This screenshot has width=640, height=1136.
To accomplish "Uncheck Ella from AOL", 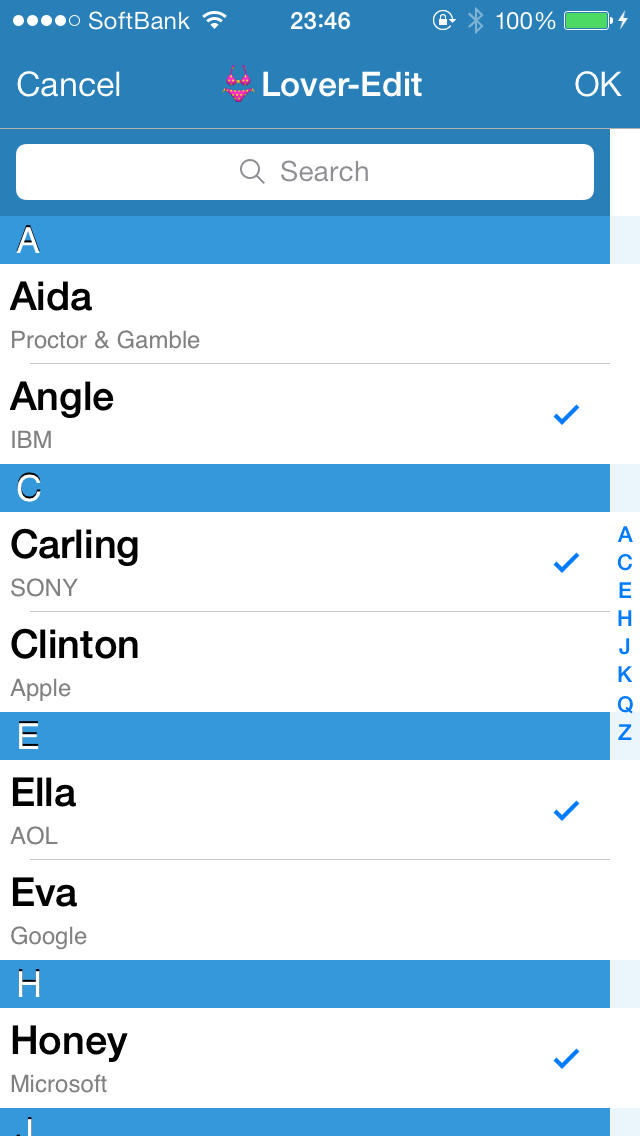I will pos(304,810).
